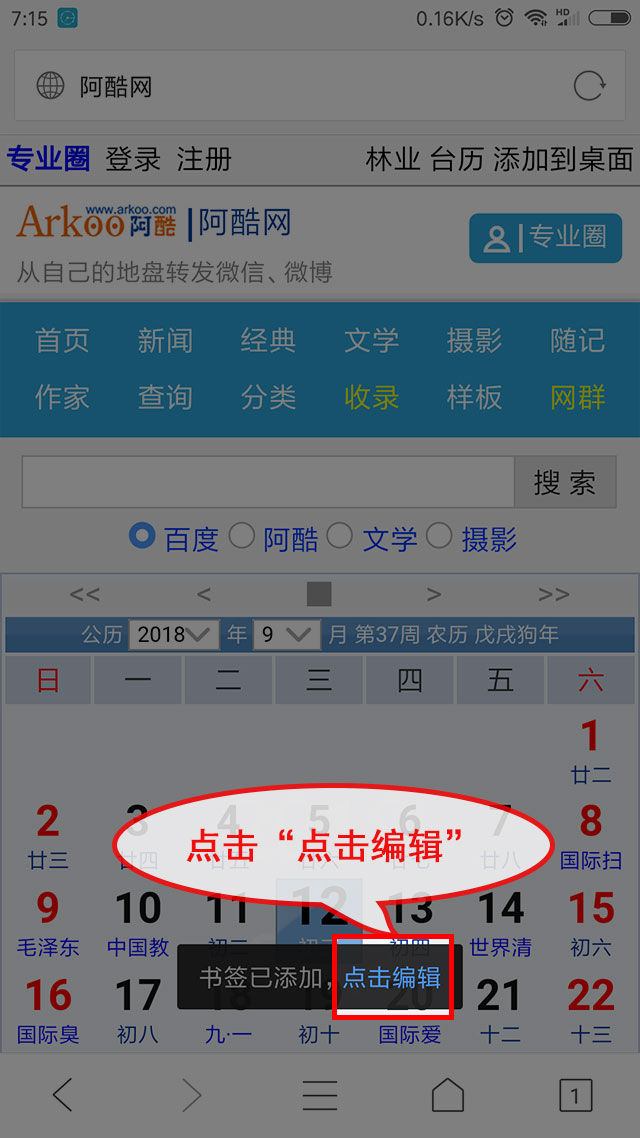Jump to next year with >> arrow
640x1138 pixels.
click(x=553, y=594)
